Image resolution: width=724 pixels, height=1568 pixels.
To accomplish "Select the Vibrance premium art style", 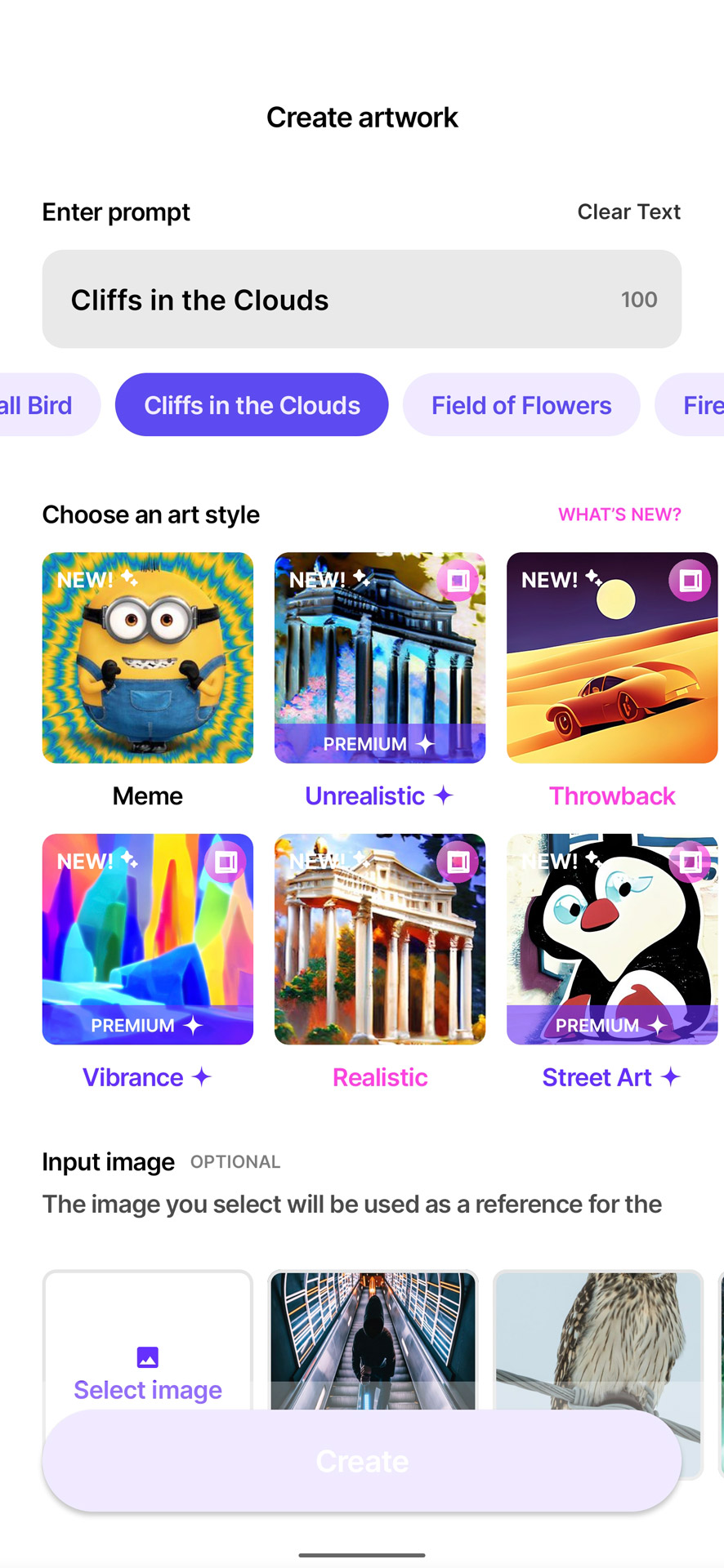I will tap(148, 939).
